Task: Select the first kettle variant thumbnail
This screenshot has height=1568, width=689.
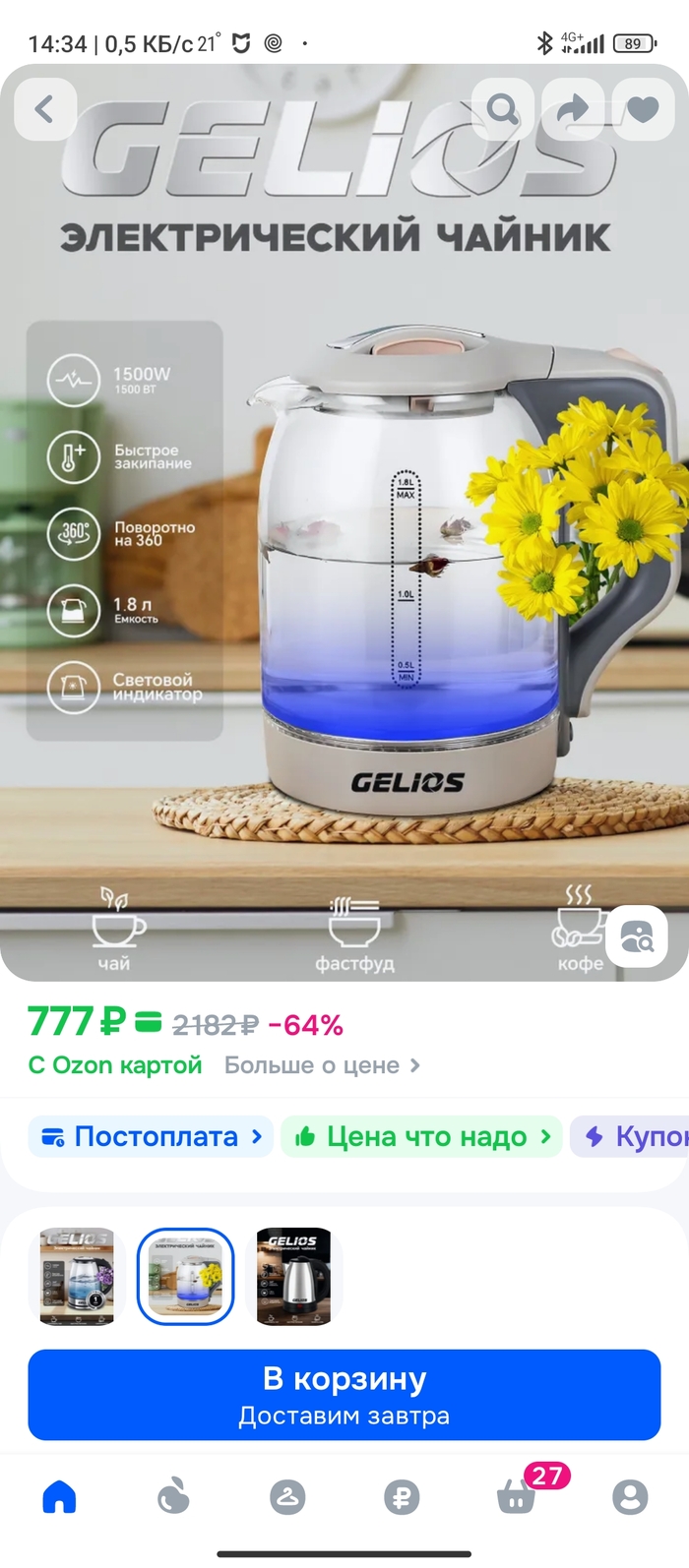Action: tap(77, 1276)
